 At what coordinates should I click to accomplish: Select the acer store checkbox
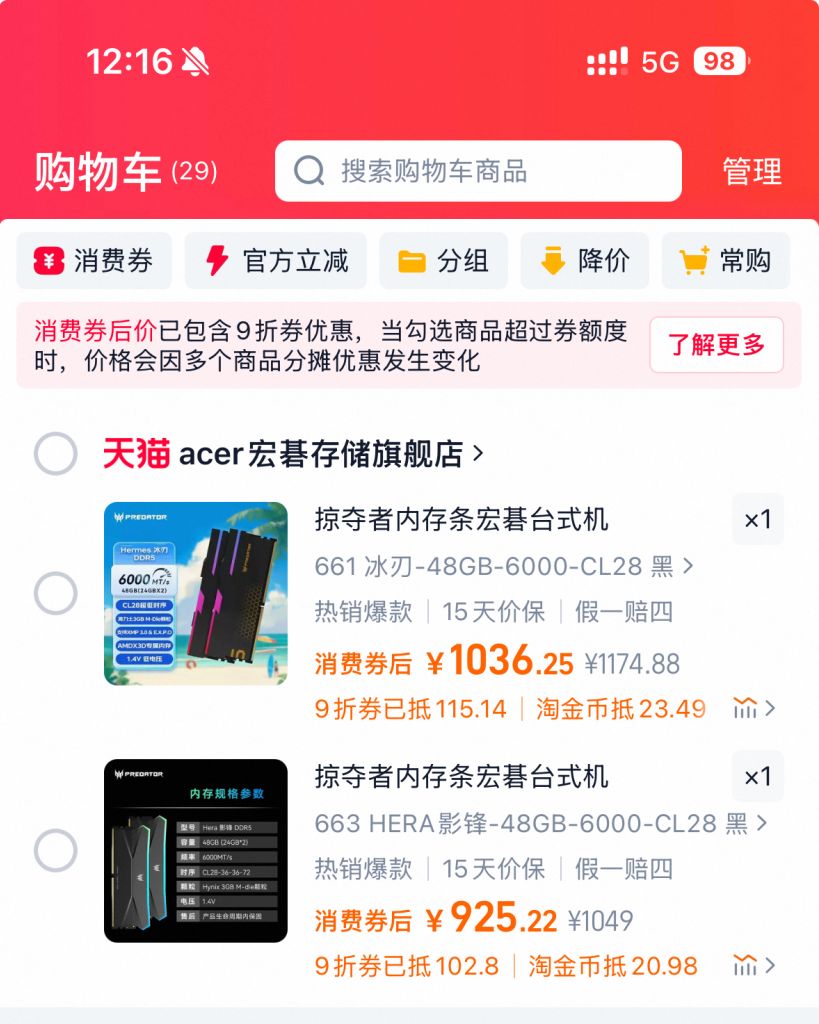click(x=55, y=453)
